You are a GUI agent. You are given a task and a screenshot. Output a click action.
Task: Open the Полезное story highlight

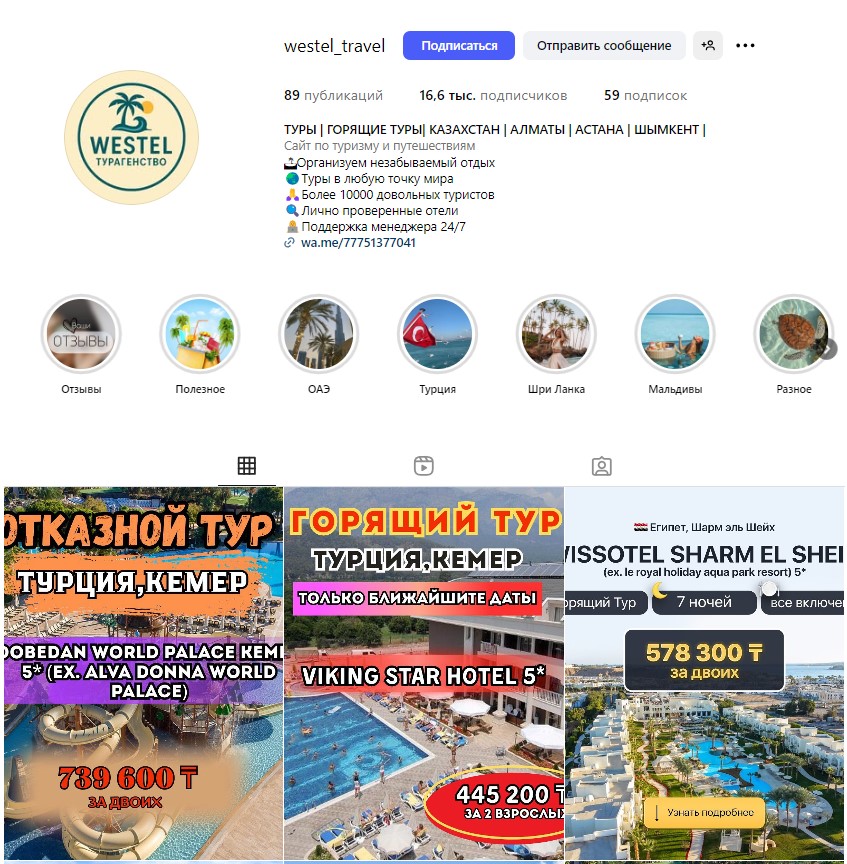[x=200, y=335]
